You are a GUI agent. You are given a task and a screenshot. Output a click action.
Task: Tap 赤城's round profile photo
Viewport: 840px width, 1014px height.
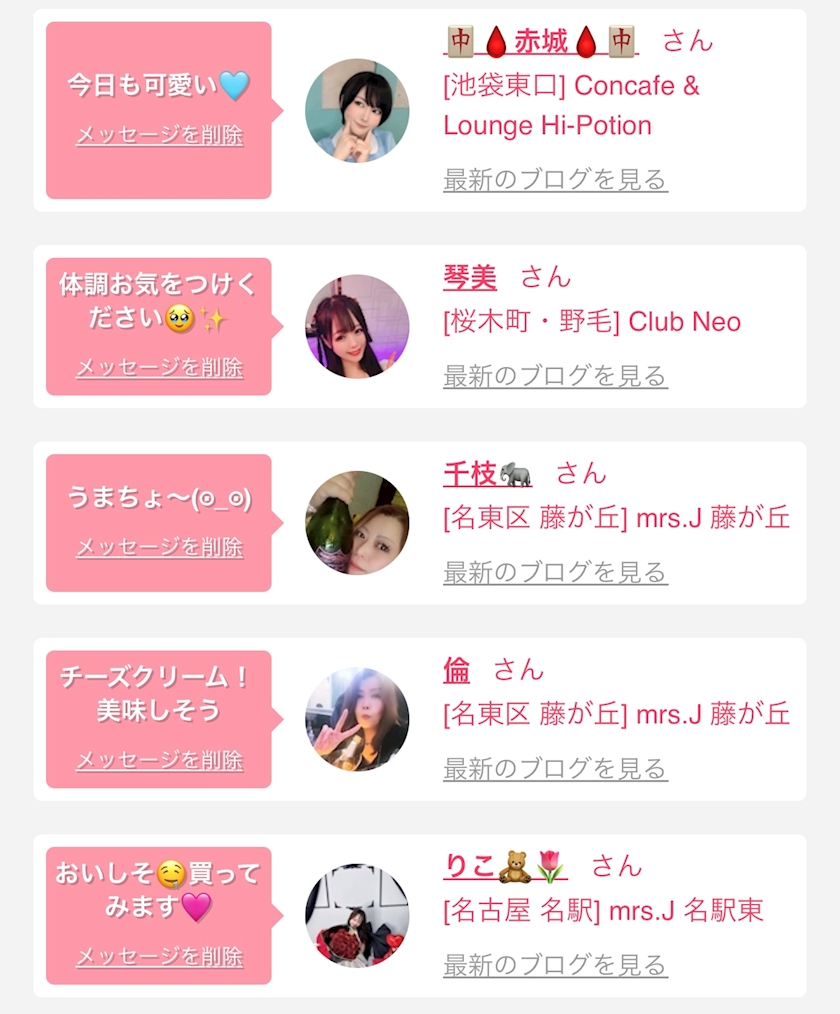click(x=357, y=111)
